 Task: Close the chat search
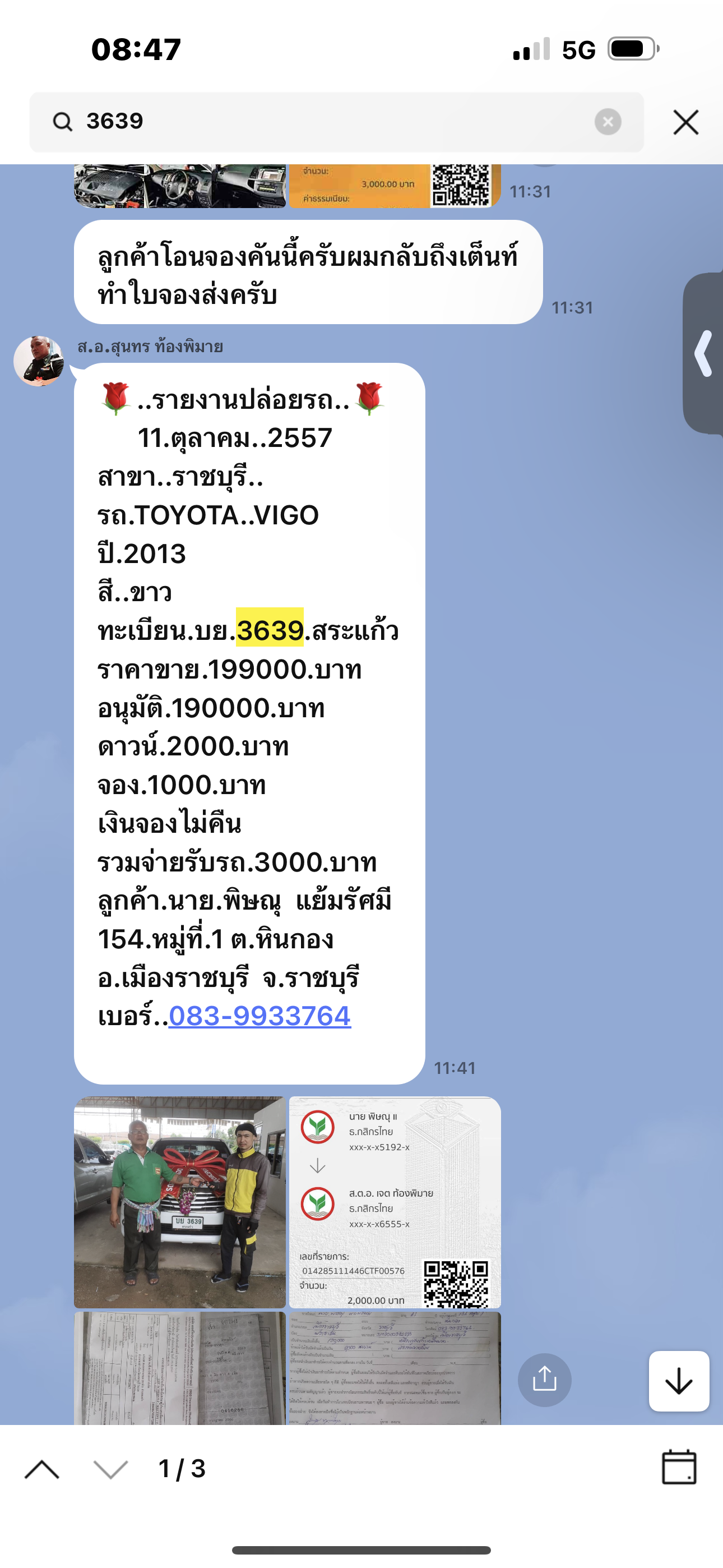686,122
